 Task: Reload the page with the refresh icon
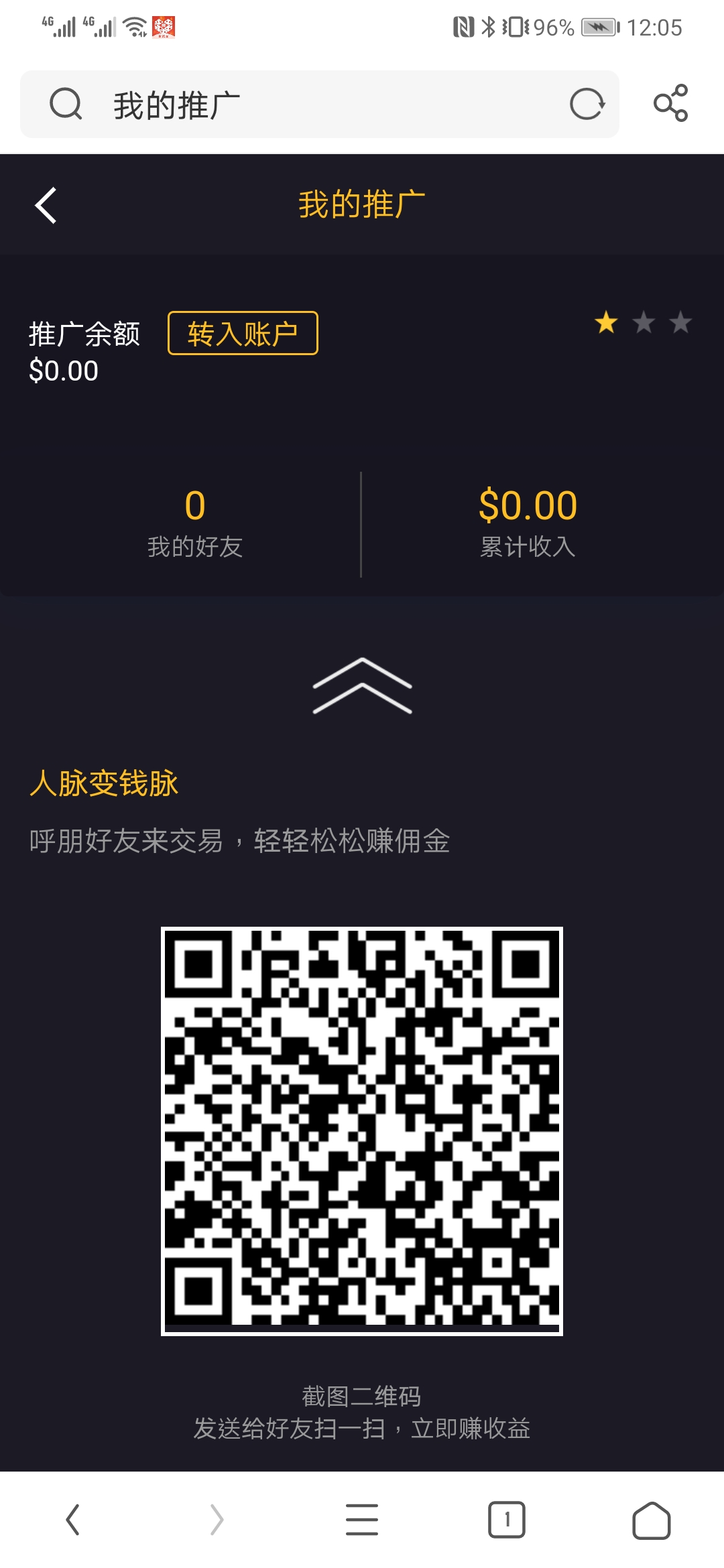pyautogui.click(x=587, y=105)
